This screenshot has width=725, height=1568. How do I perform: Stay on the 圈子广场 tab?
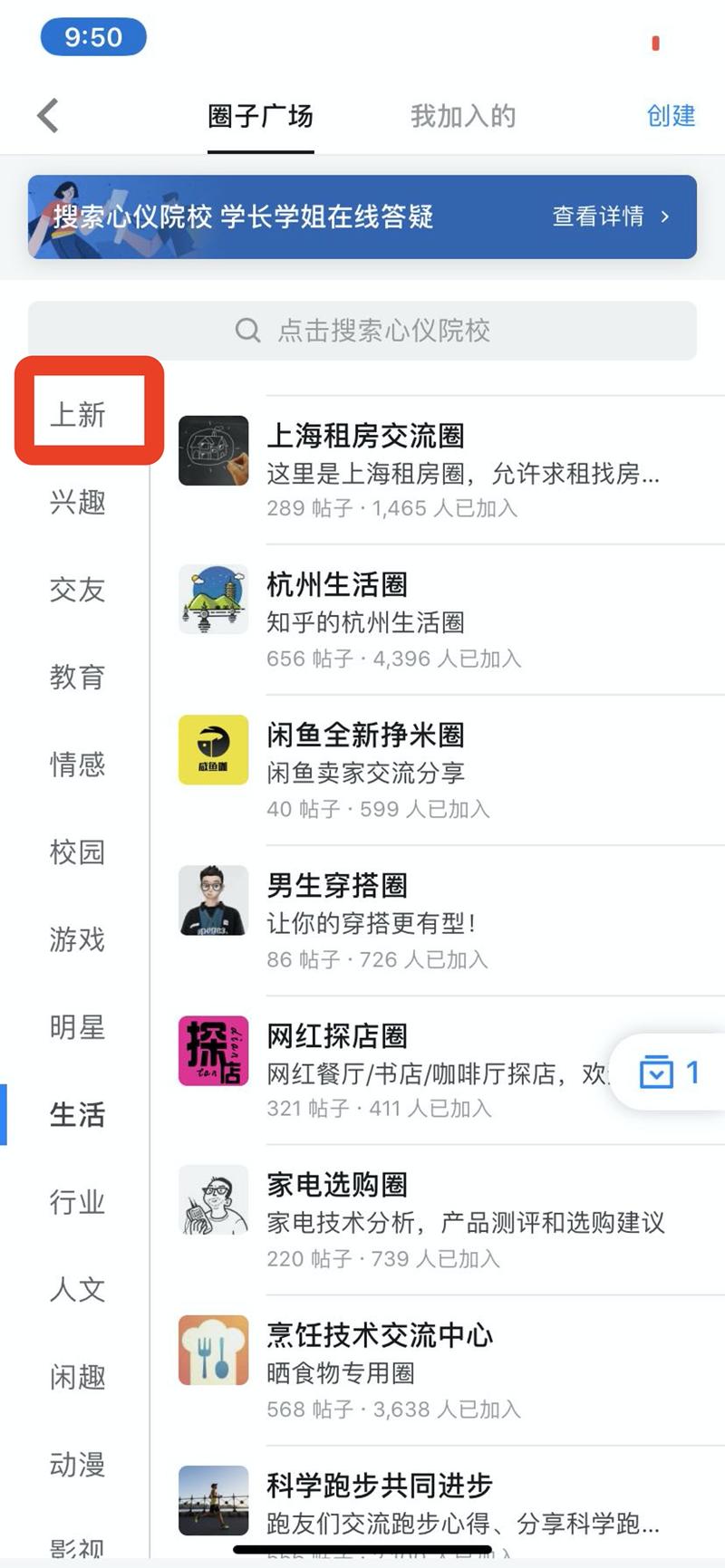coord(259,115)
